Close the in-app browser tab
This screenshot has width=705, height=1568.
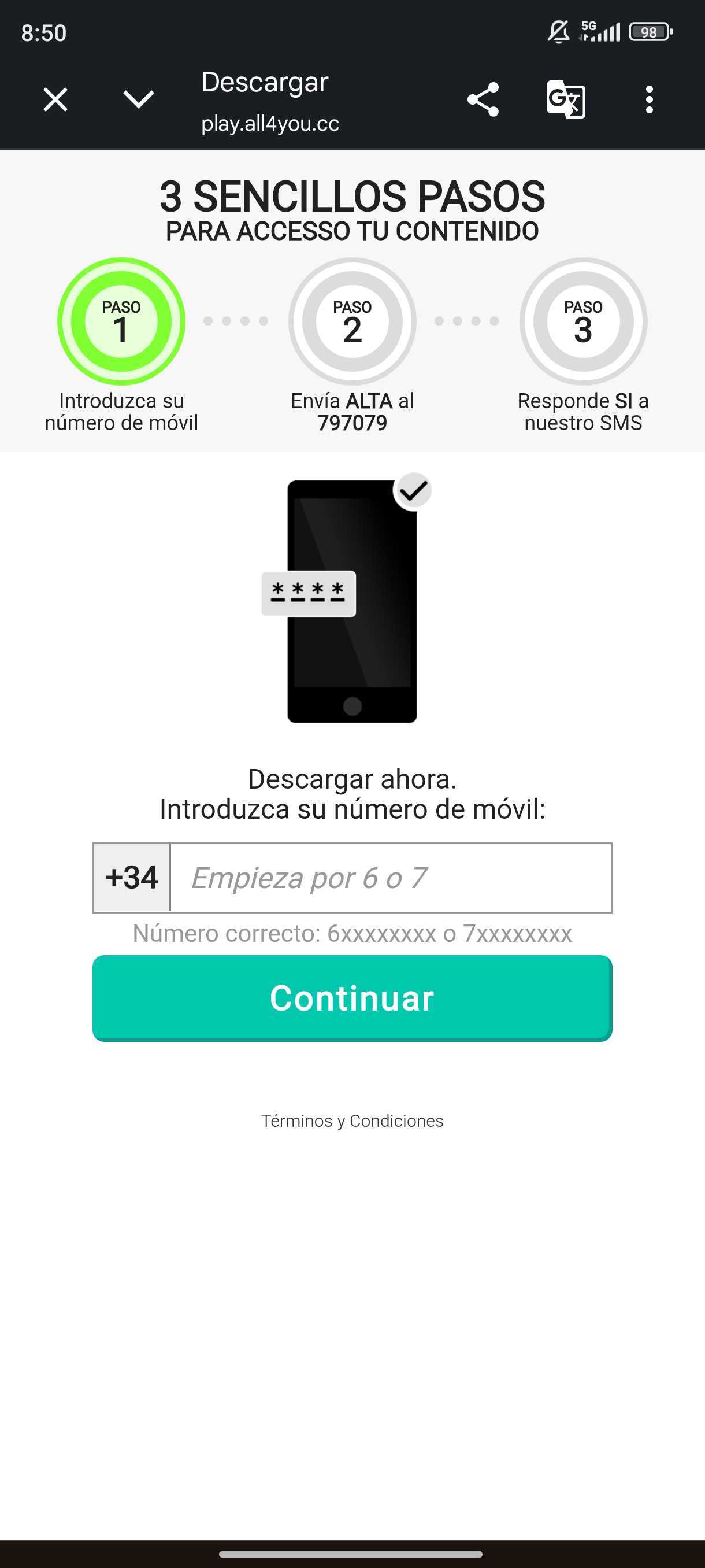(55, 99)
